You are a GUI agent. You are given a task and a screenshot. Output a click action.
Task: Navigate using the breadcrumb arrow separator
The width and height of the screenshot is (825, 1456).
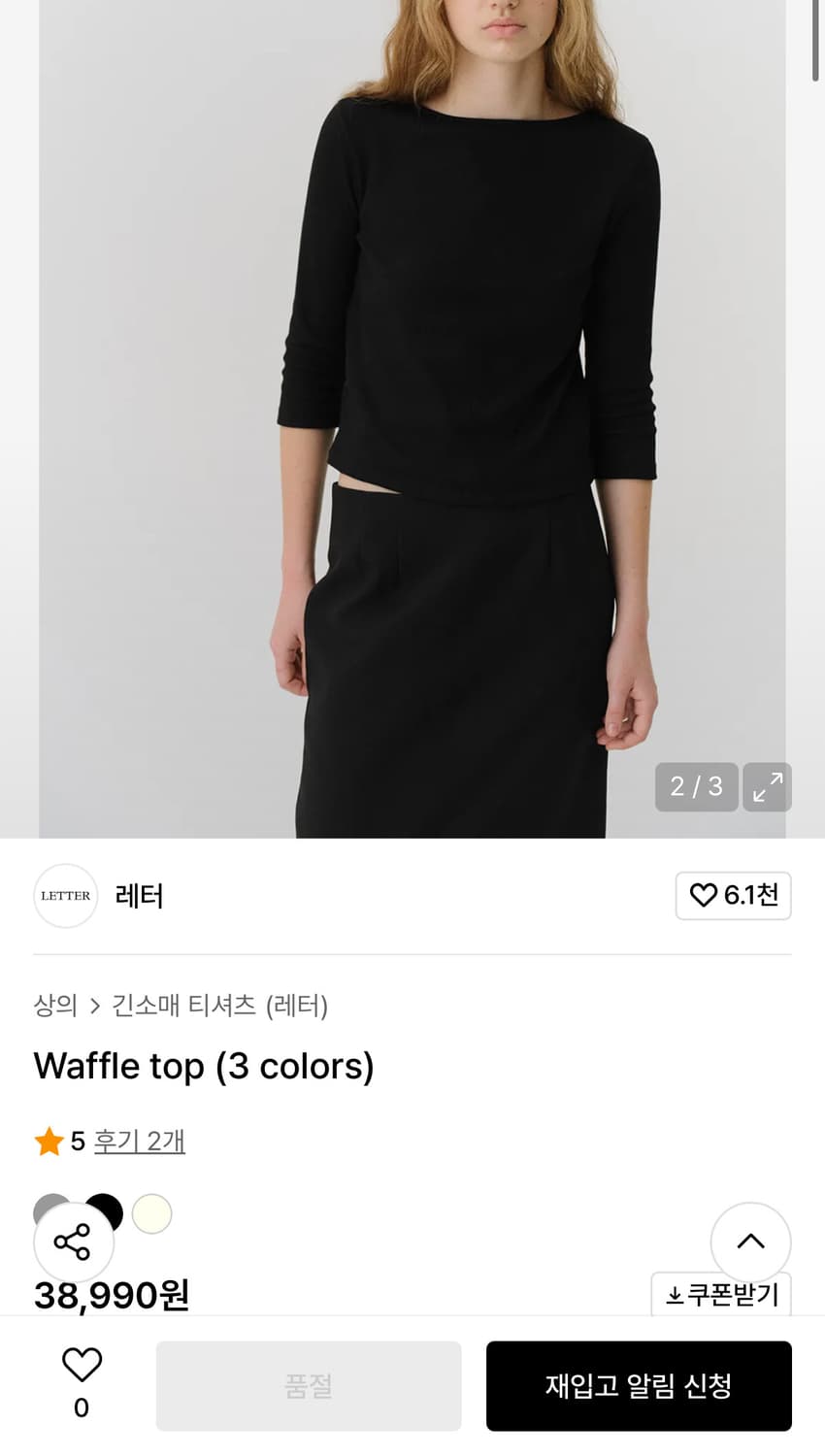pyautogui.click(x=93, y=1007)
